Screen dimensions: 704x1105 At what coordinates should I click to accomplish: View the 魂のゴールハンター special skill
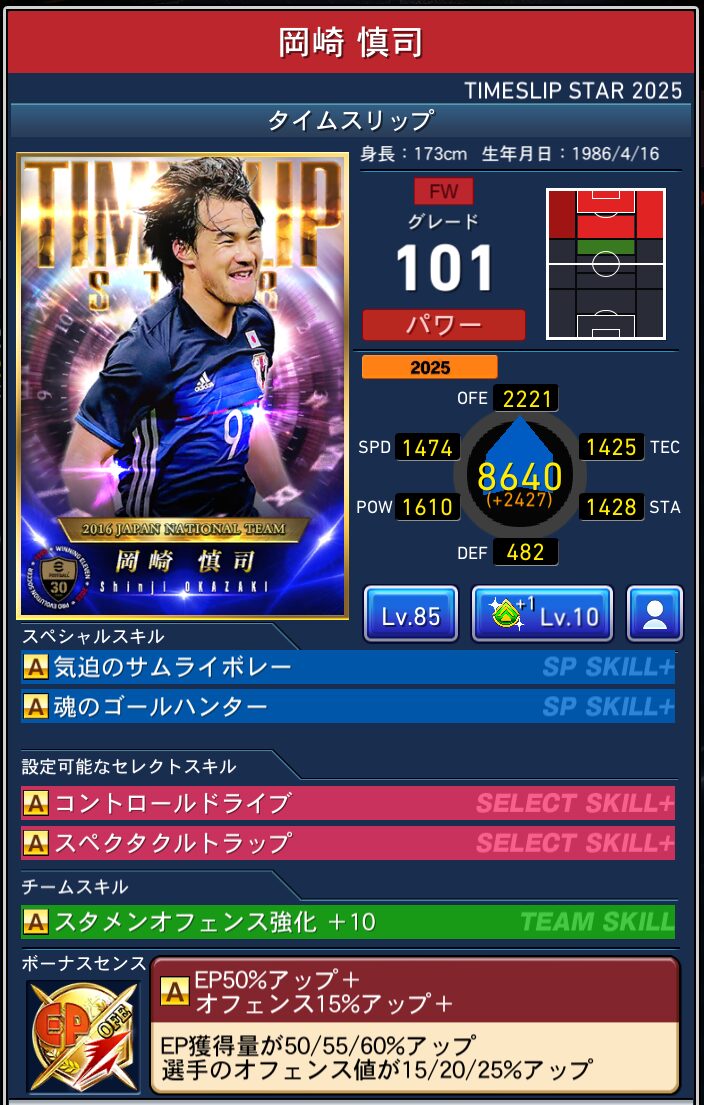tap(348, 707)
